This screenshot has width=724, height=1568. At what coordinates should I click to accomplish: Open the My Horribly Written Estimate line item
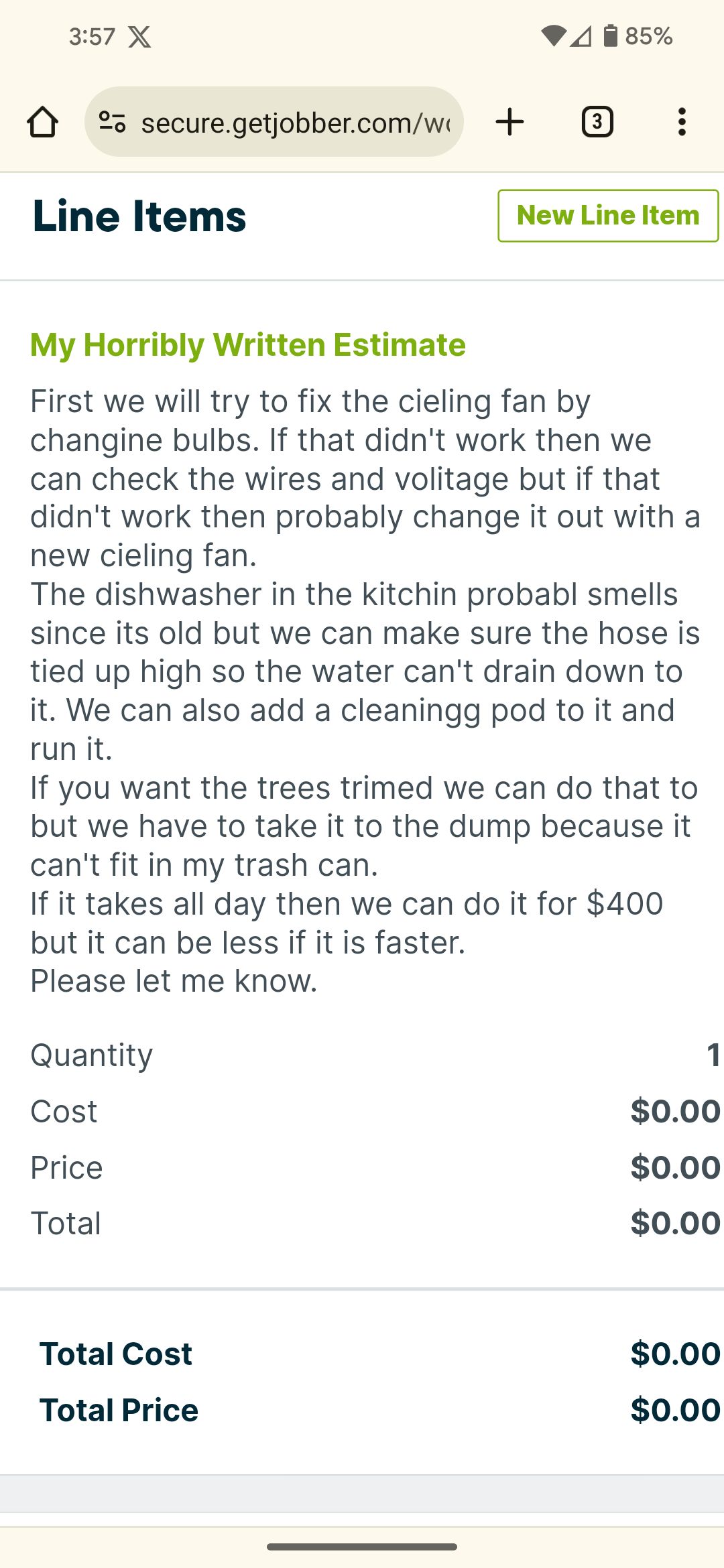(247, 345)
